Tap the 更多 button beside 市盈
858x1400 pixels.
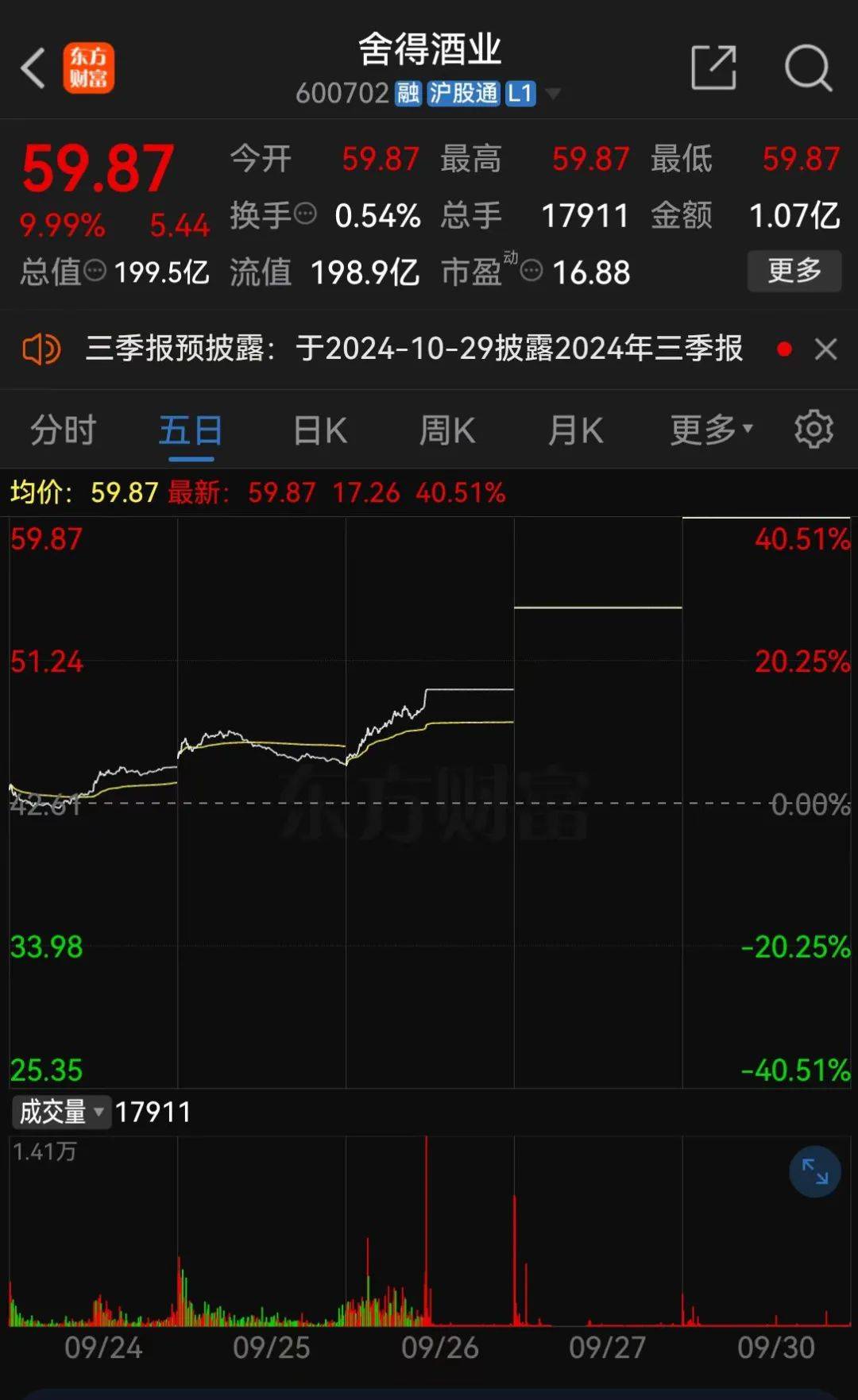coord(794,271)
